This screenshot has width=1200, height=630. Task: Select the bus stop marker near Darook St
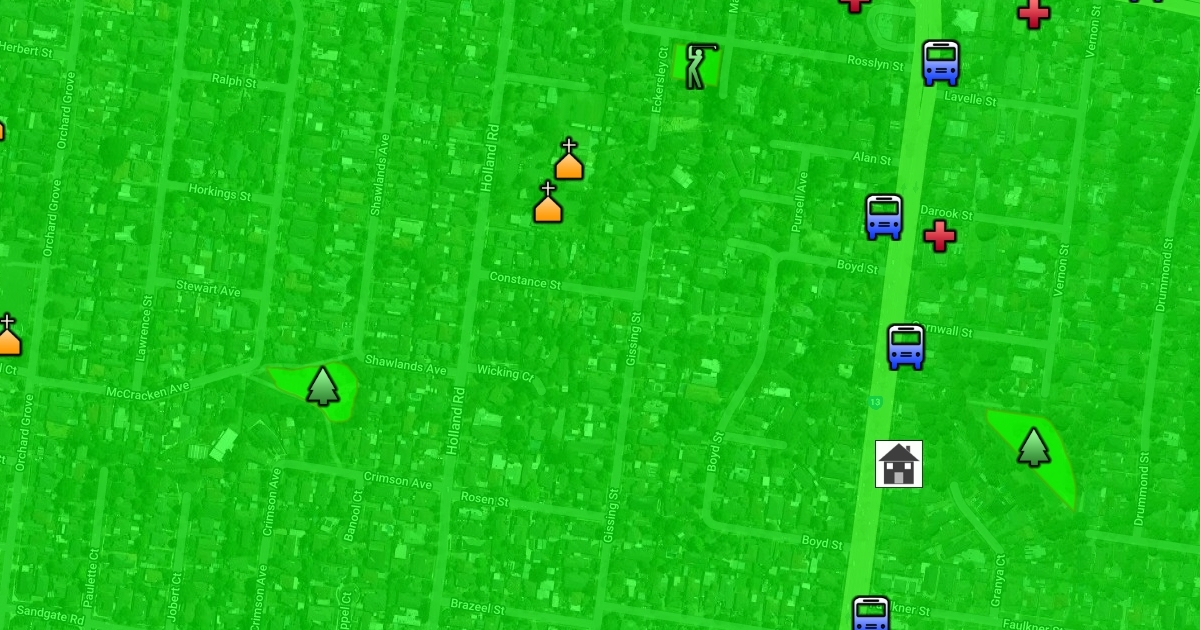pyautogui.click(x=884, y=217)
